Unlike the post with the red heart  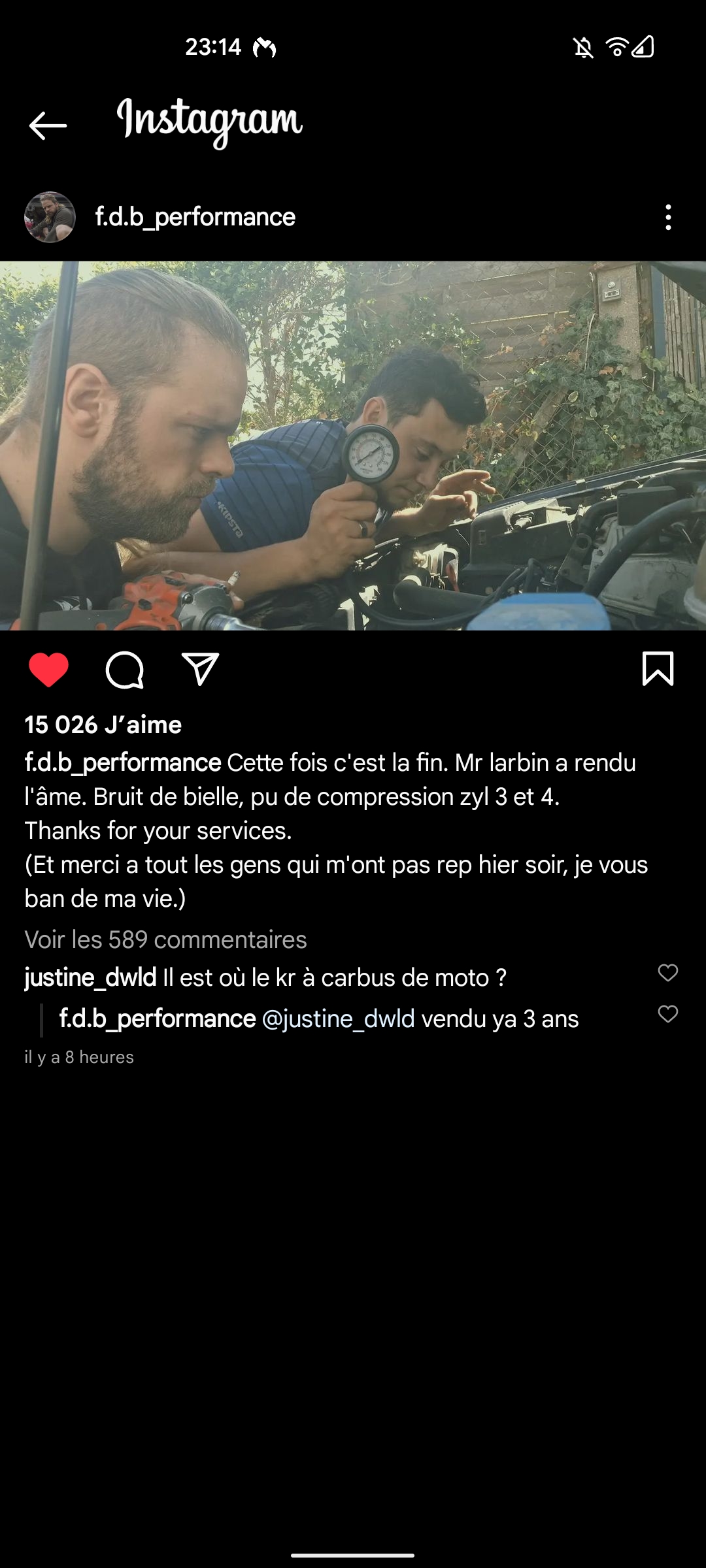coord(49,670)
